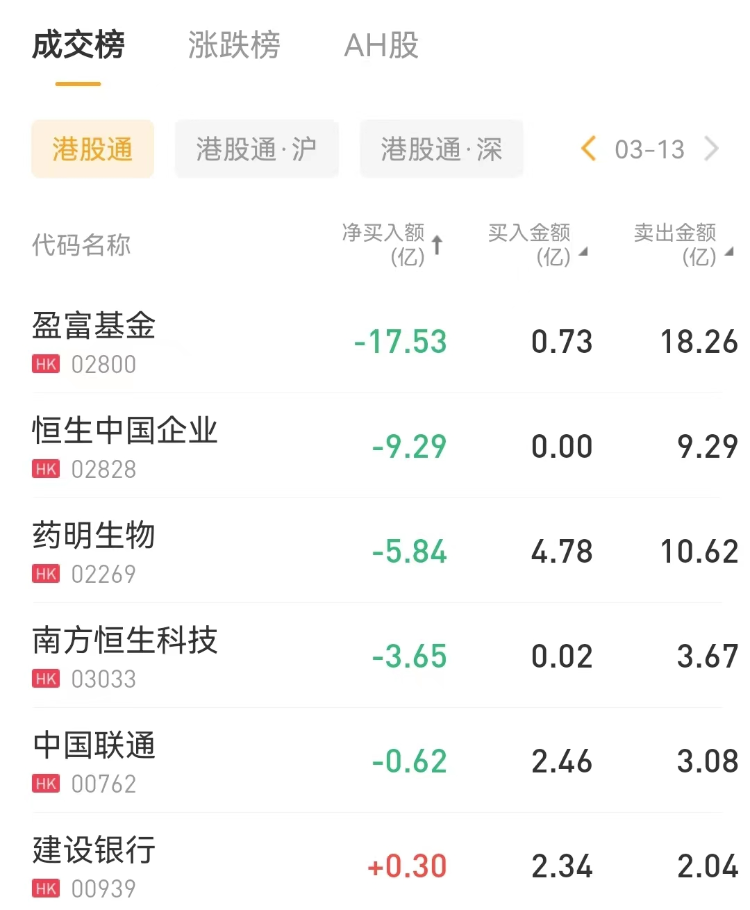Switch to the AH股 tab

click(x=381, y=46)
